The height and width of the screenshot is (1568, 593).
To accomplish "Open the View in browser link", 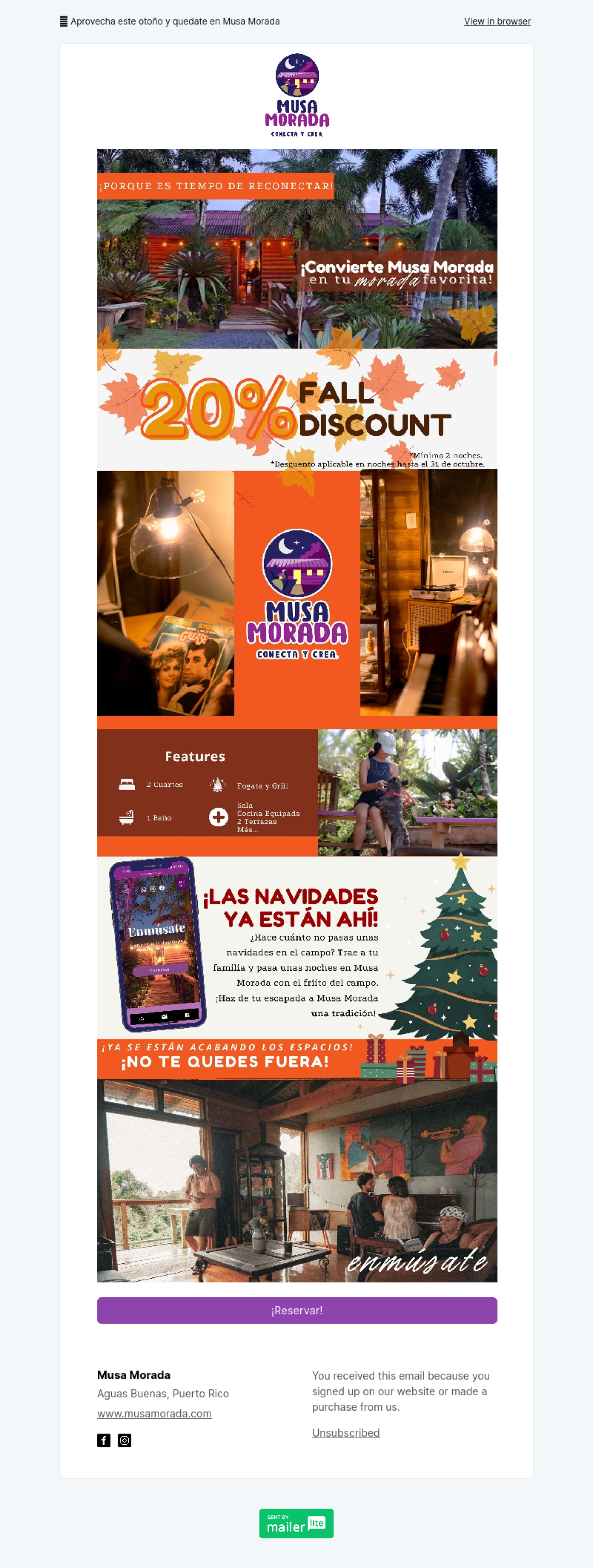I will [497, 21].
